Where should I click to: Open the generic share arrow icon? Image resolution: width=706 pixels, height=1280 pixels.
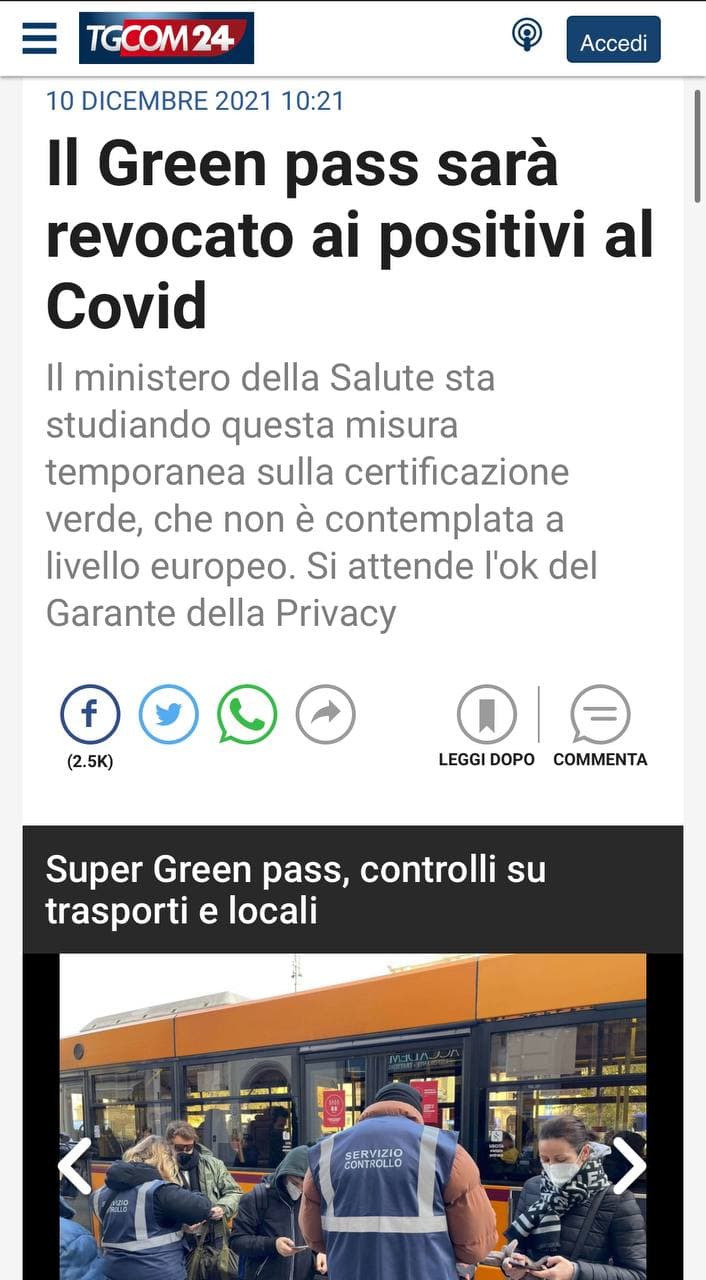pyautogui.click(x=326, y=715)
